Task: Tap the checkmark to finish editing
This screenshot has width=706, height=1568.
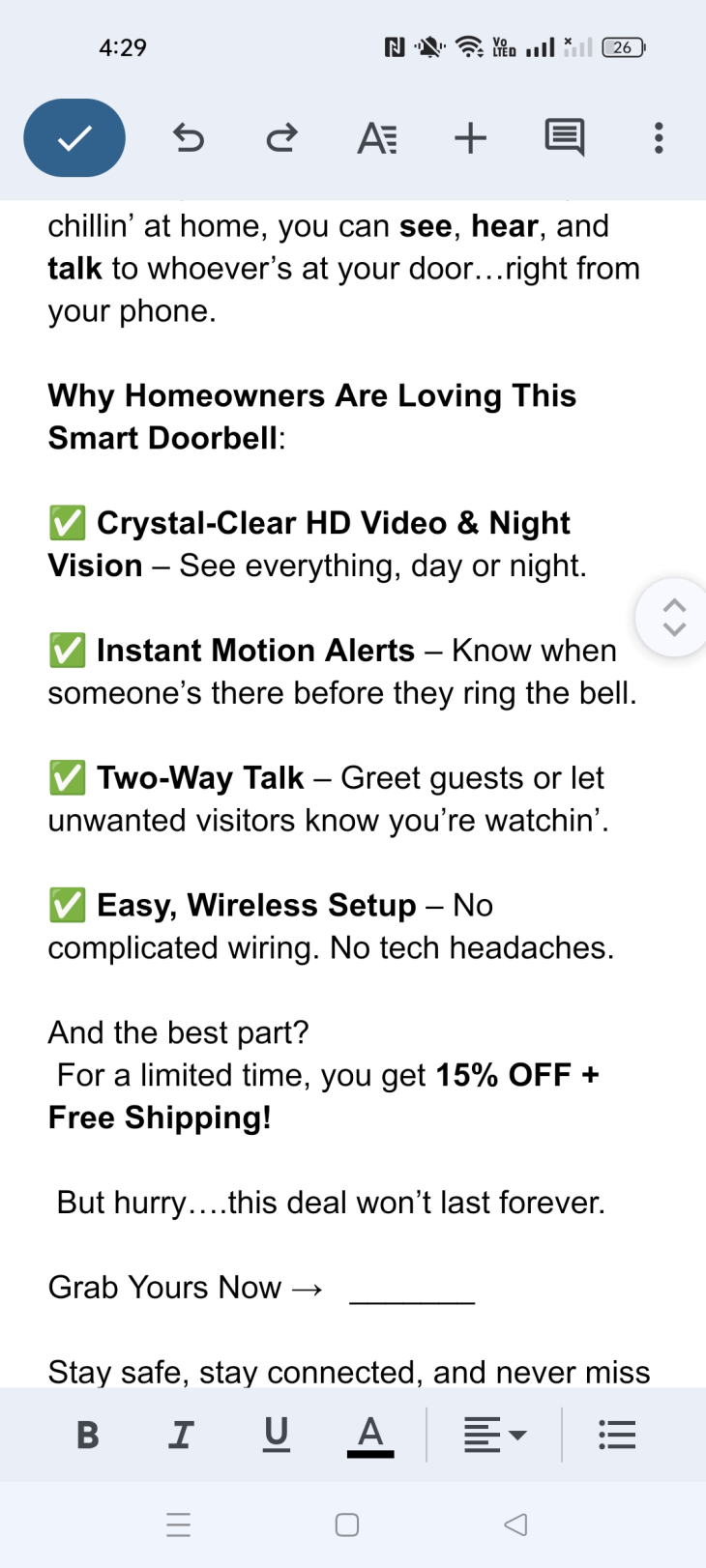Action: [x=74, y=138]
